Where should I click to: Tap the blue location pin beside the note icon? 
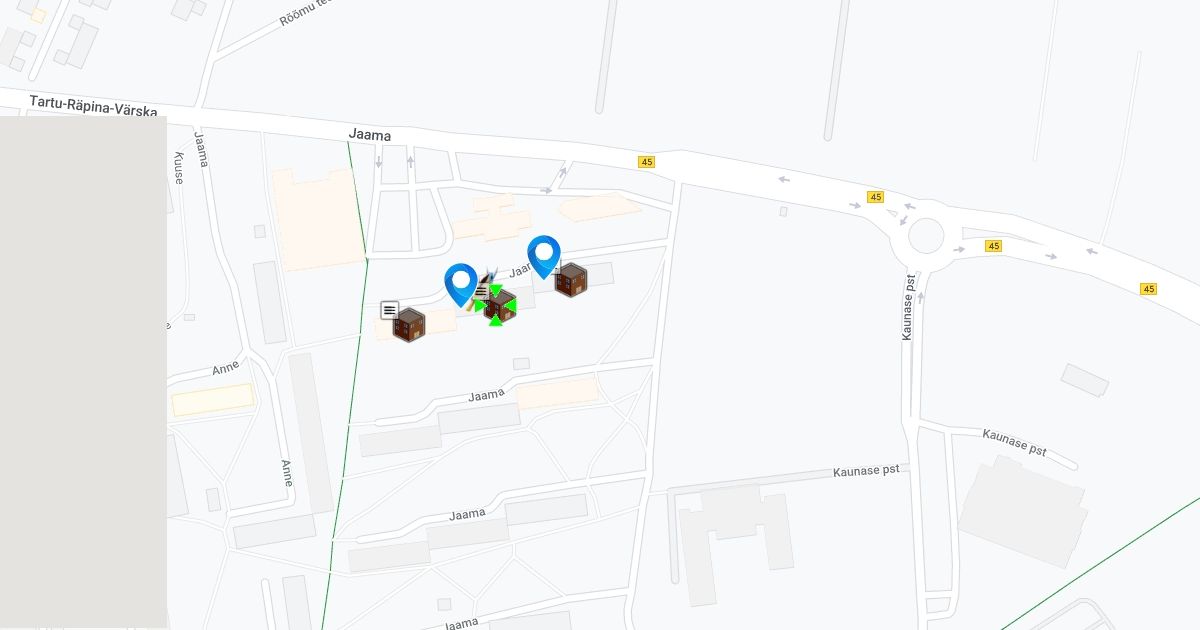click(461, 282)
